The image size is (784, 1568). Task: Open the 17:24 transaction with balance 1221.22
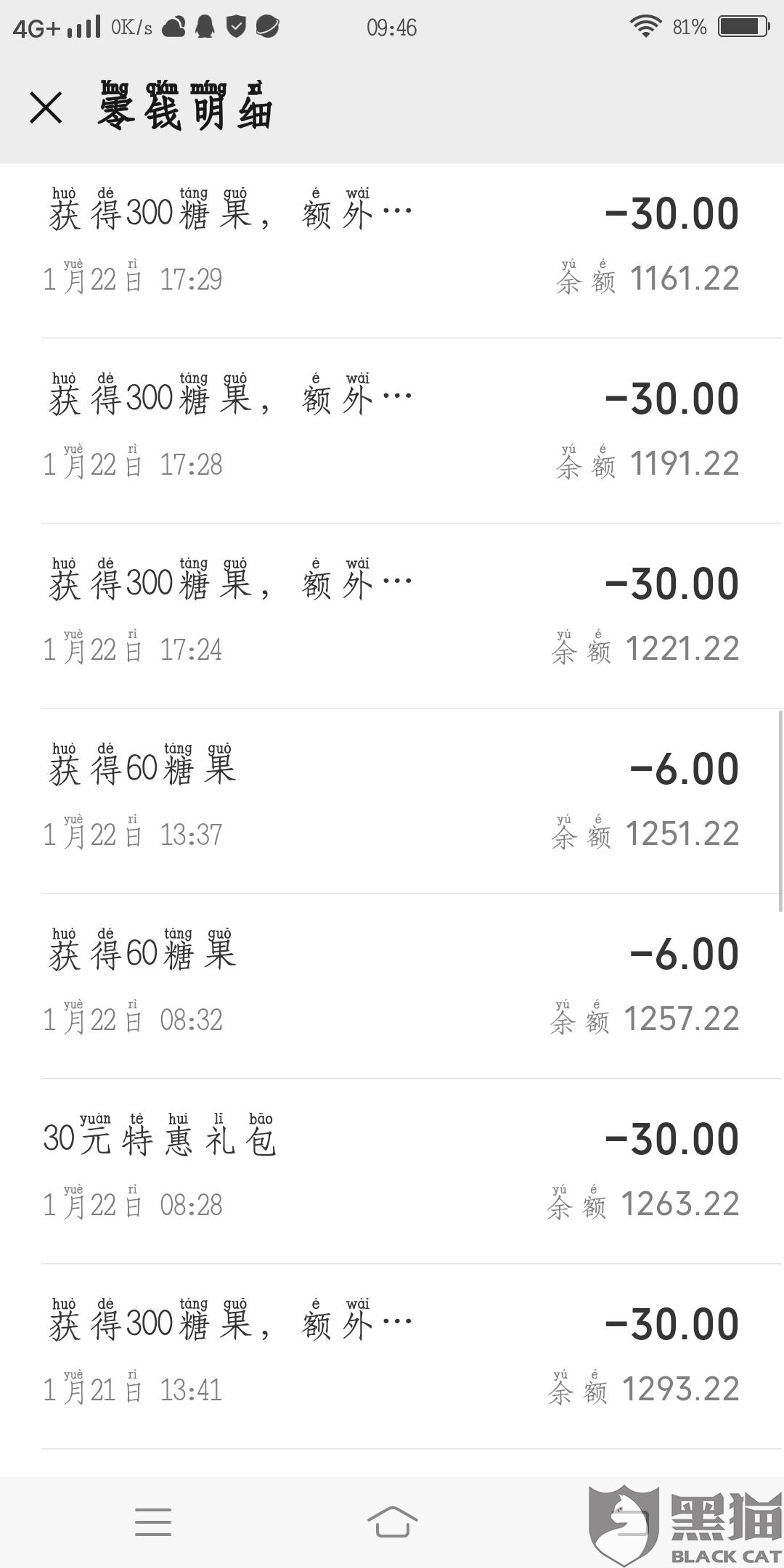(x=392, y=616)
